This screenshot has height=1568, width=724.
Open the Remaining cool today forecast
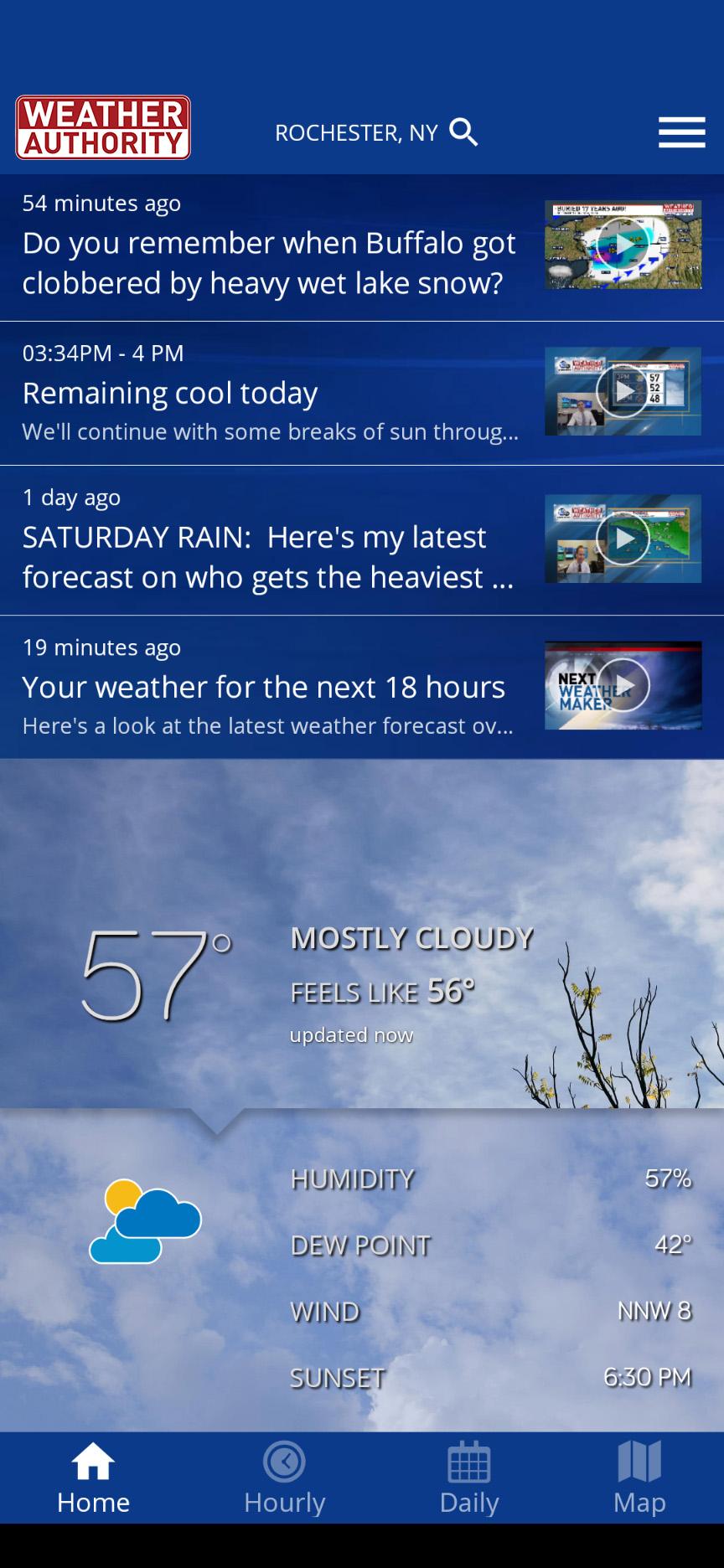click(362, 394)
